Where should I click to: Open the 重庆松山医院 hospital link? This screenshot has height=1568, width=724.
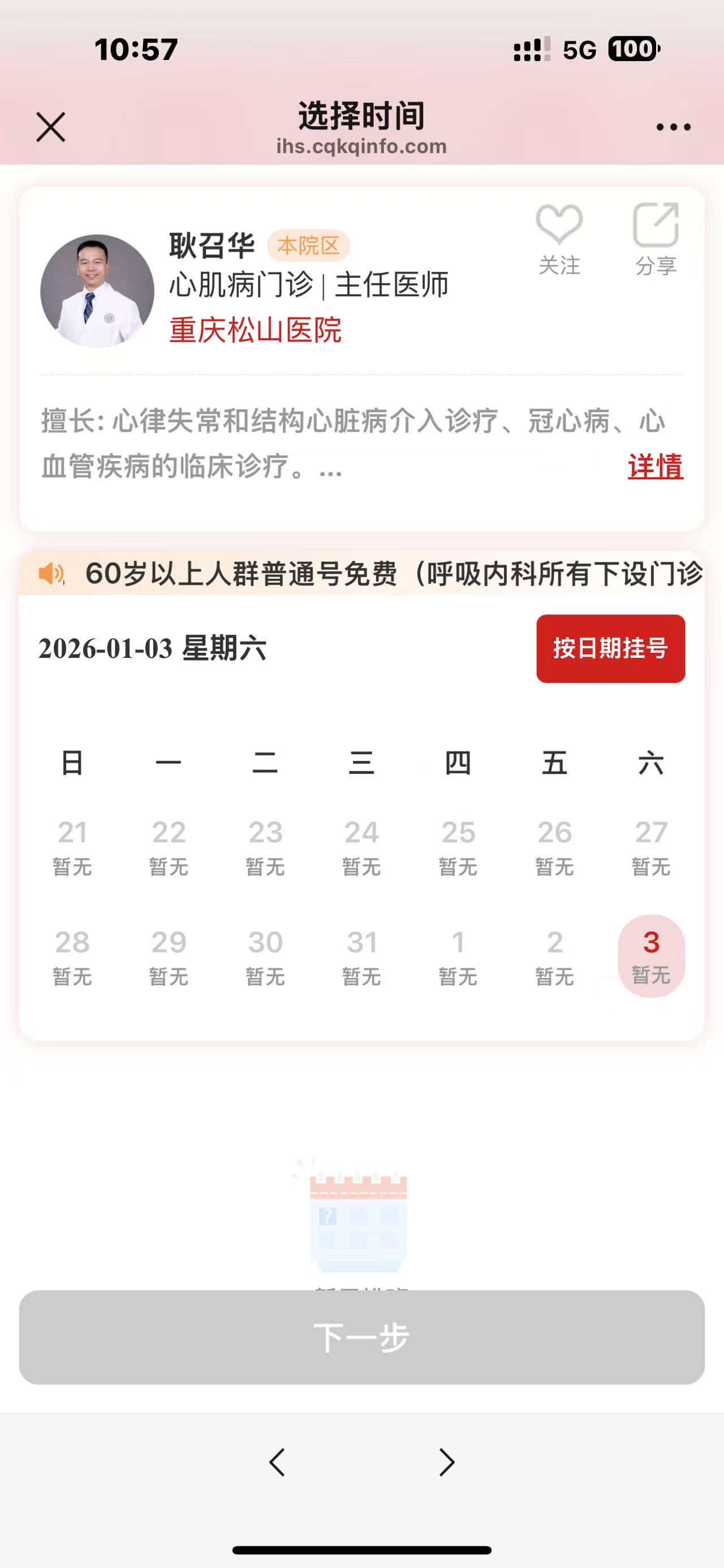[x=255, y=331]
